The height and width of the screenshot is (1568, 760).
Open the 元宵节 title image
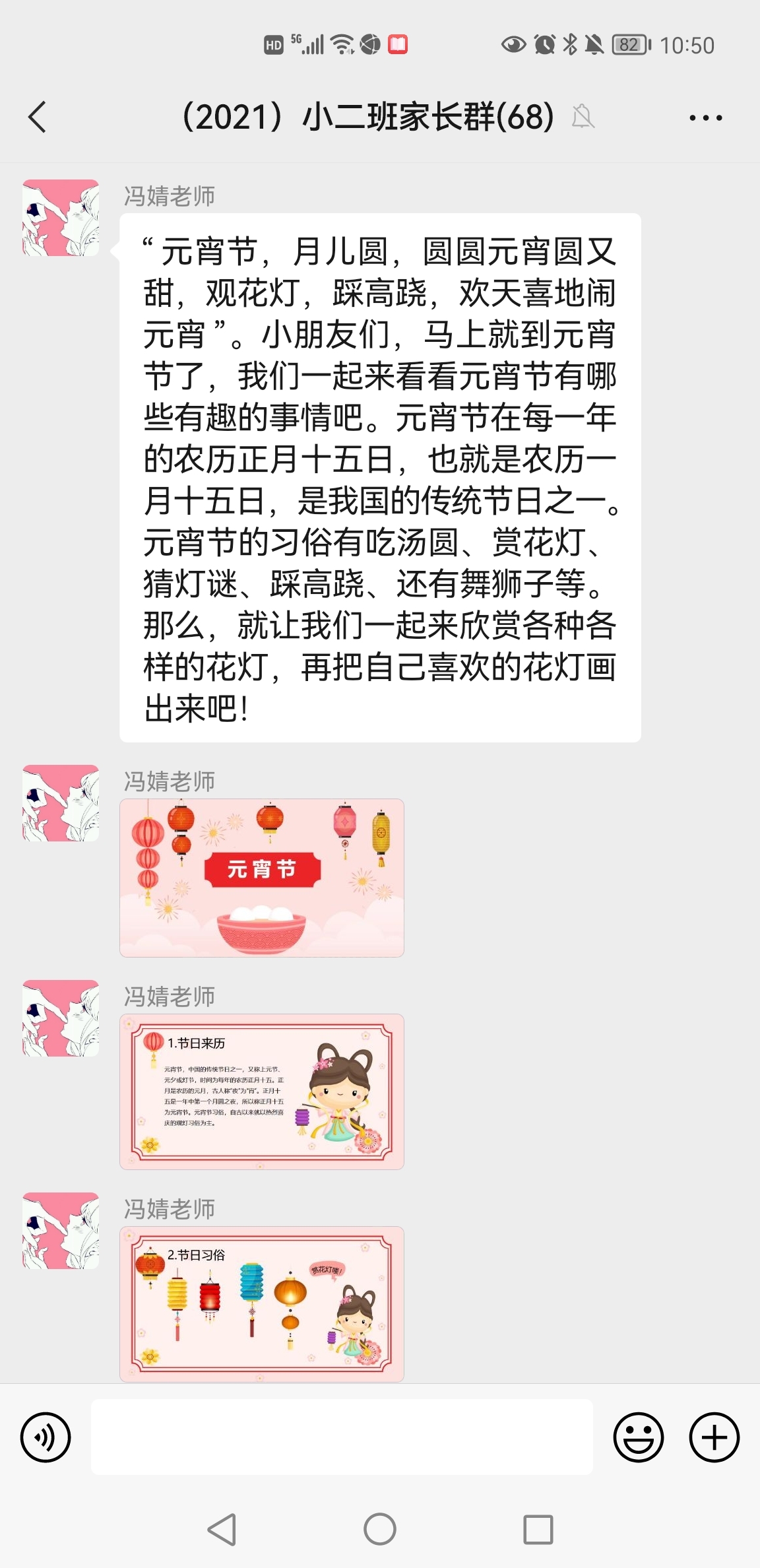(x=262, y=878)
